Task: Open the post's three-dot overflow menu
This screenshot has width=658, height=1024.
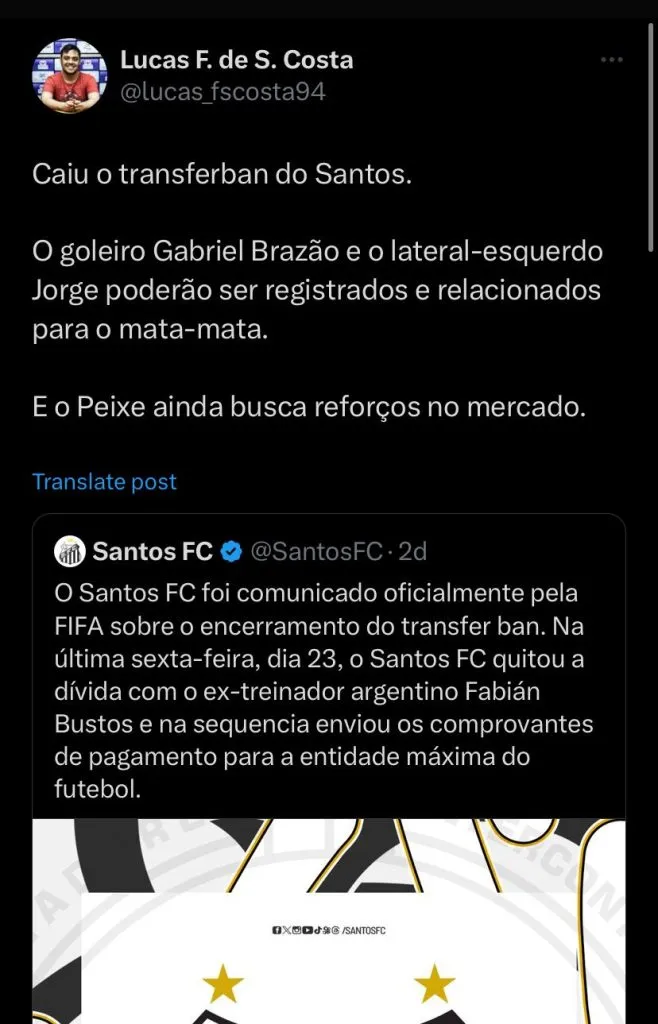Action: pos(611,61)
